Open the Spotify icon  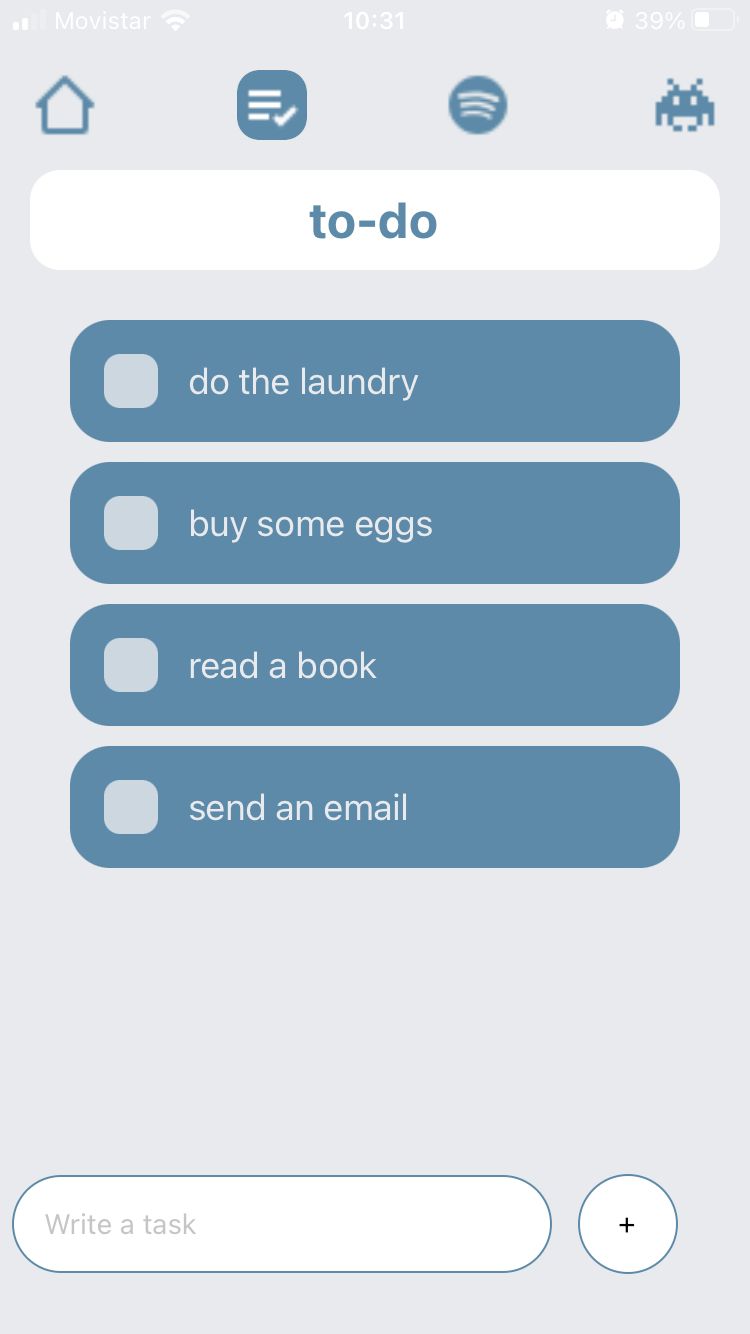(478, 104)
